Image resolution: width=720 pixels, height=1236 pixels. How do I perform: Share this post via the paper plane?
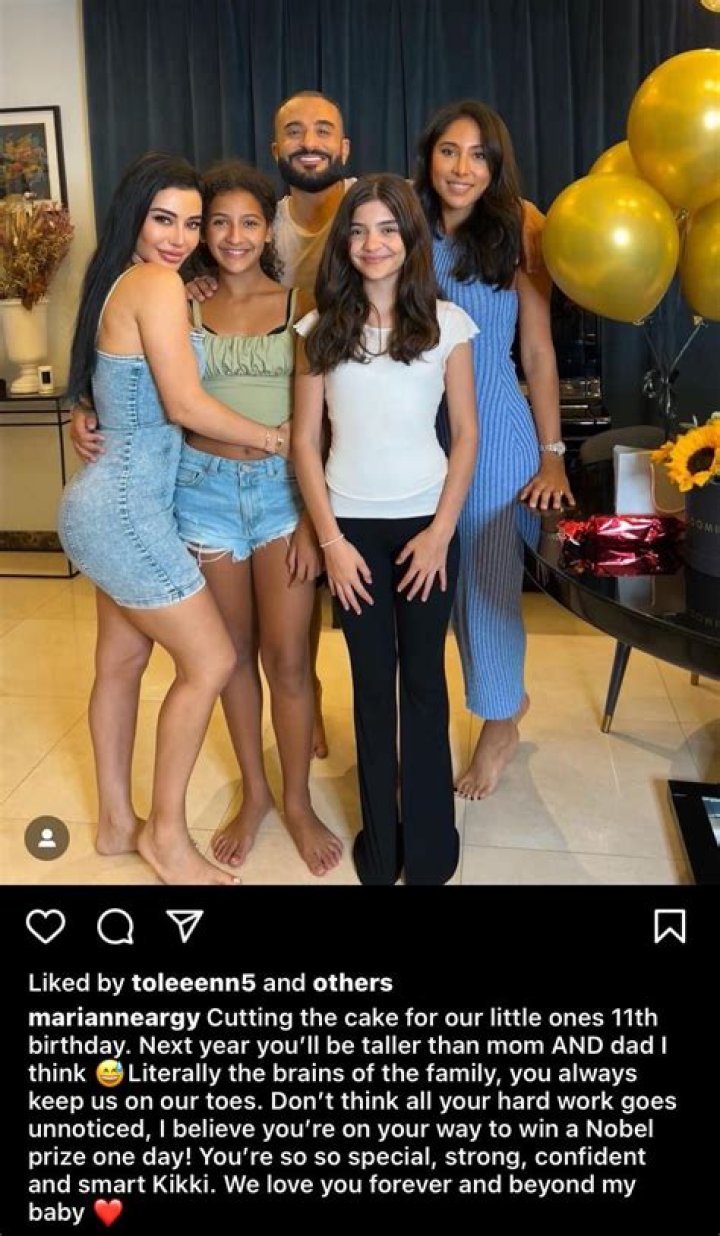click(185, 926)
